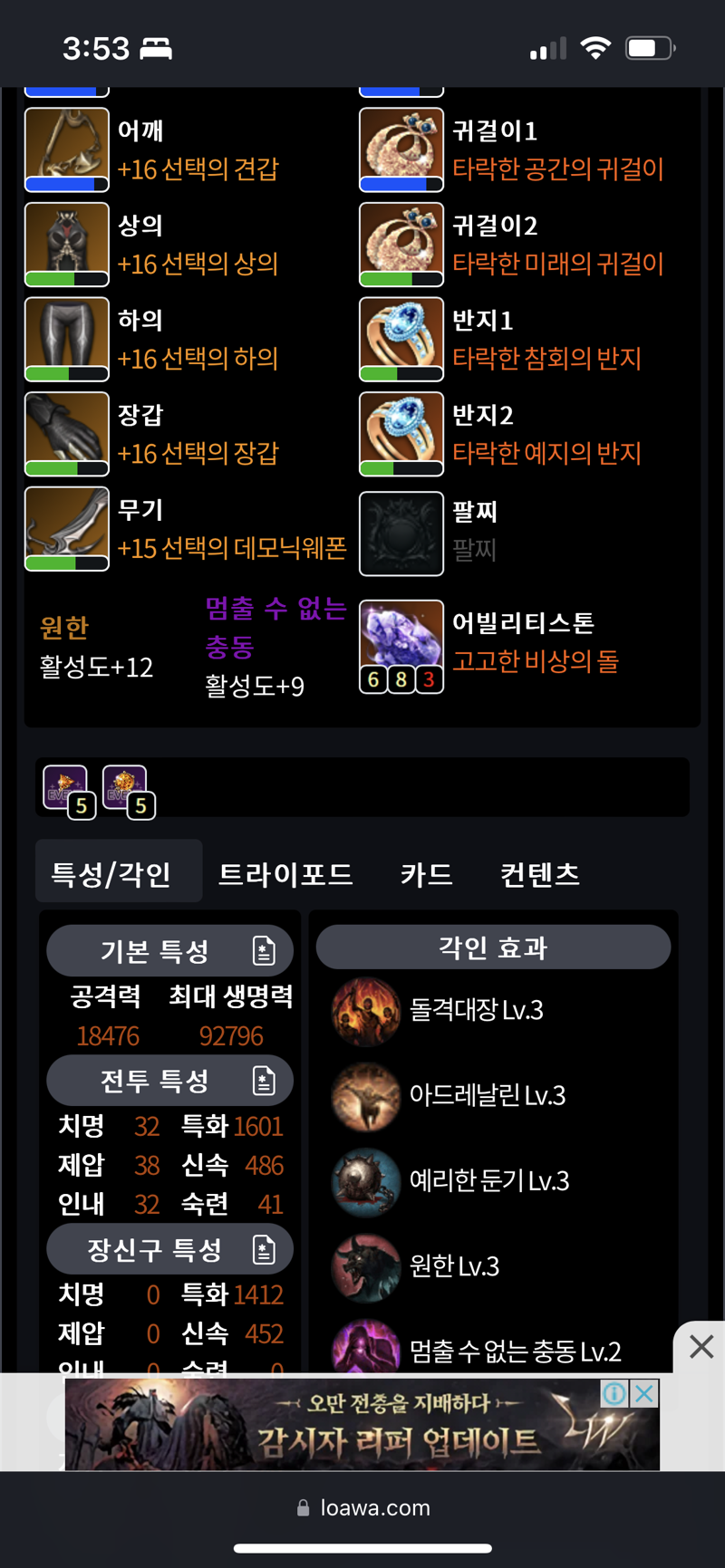Tap the info icon next to 장신구 특성

coord(264,1249)
